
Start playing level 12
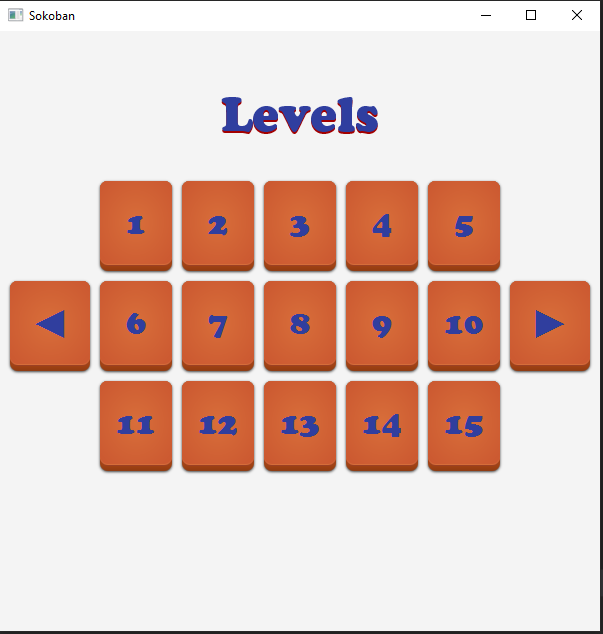[218, 424]
